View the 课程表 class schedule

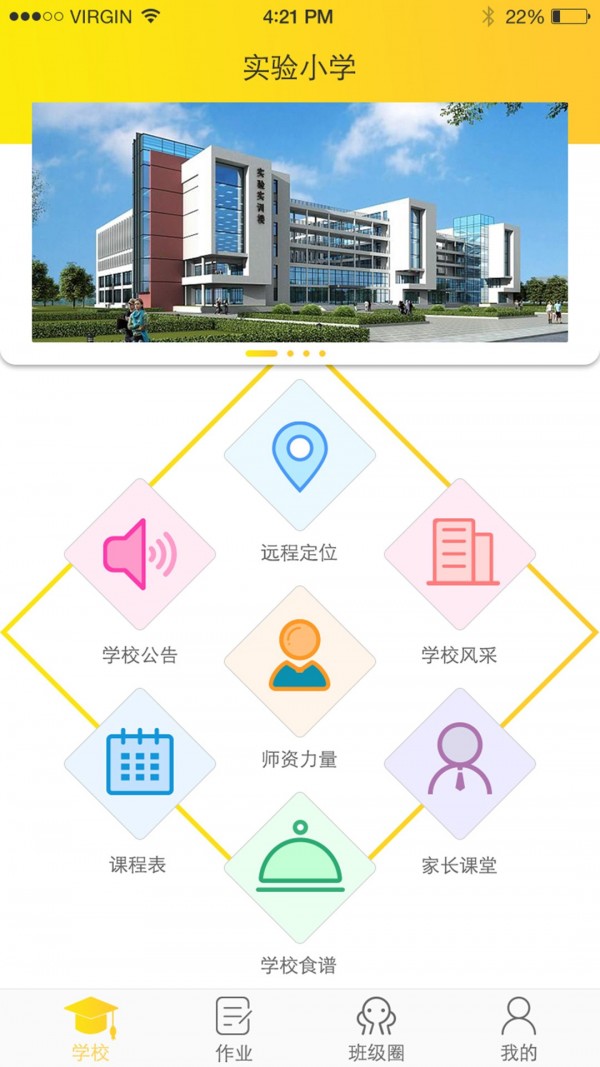140,763
